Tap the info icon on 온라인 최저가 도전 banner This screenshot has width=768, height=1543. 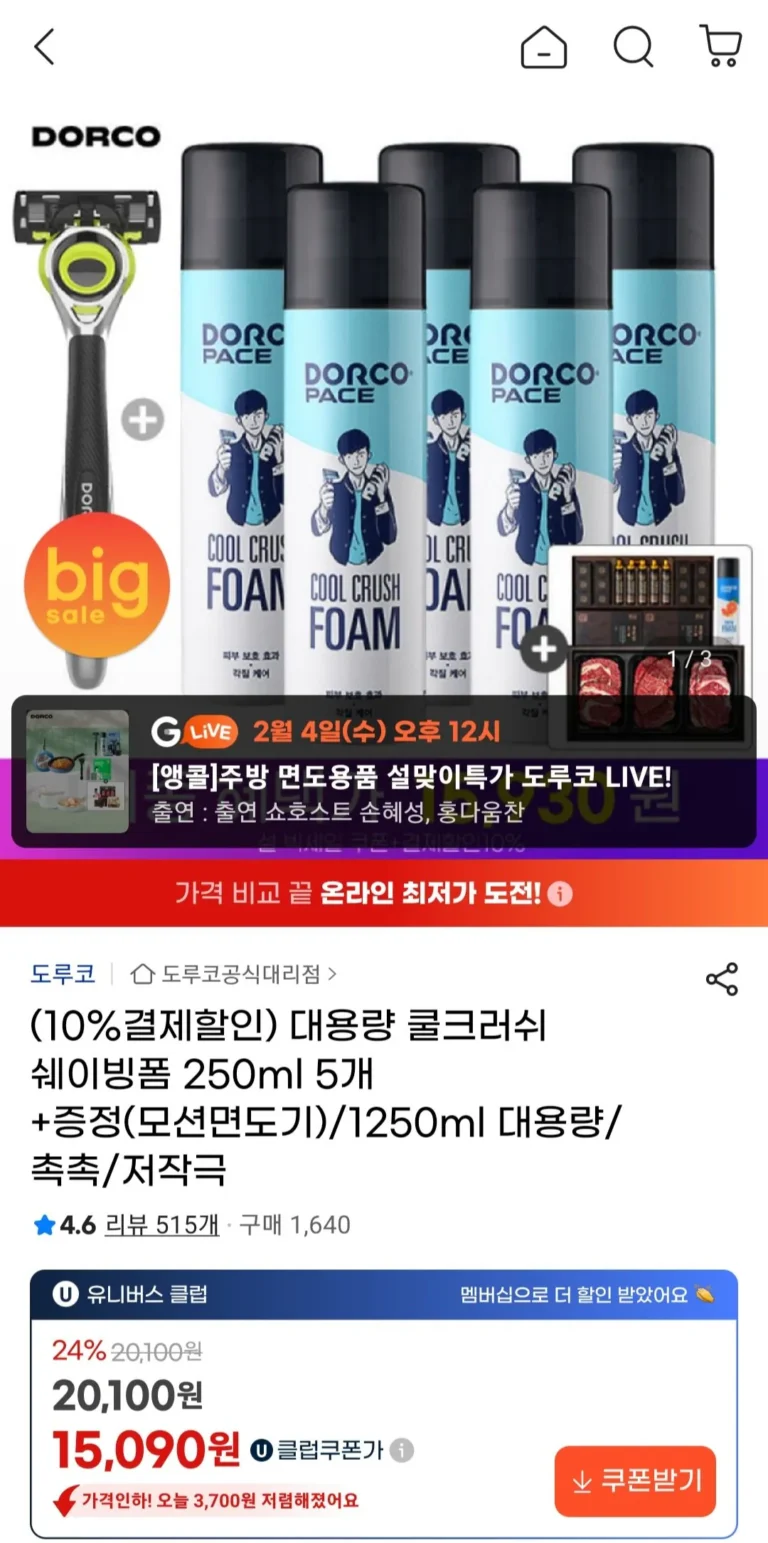pyautogui.click(x=561, y=893)
